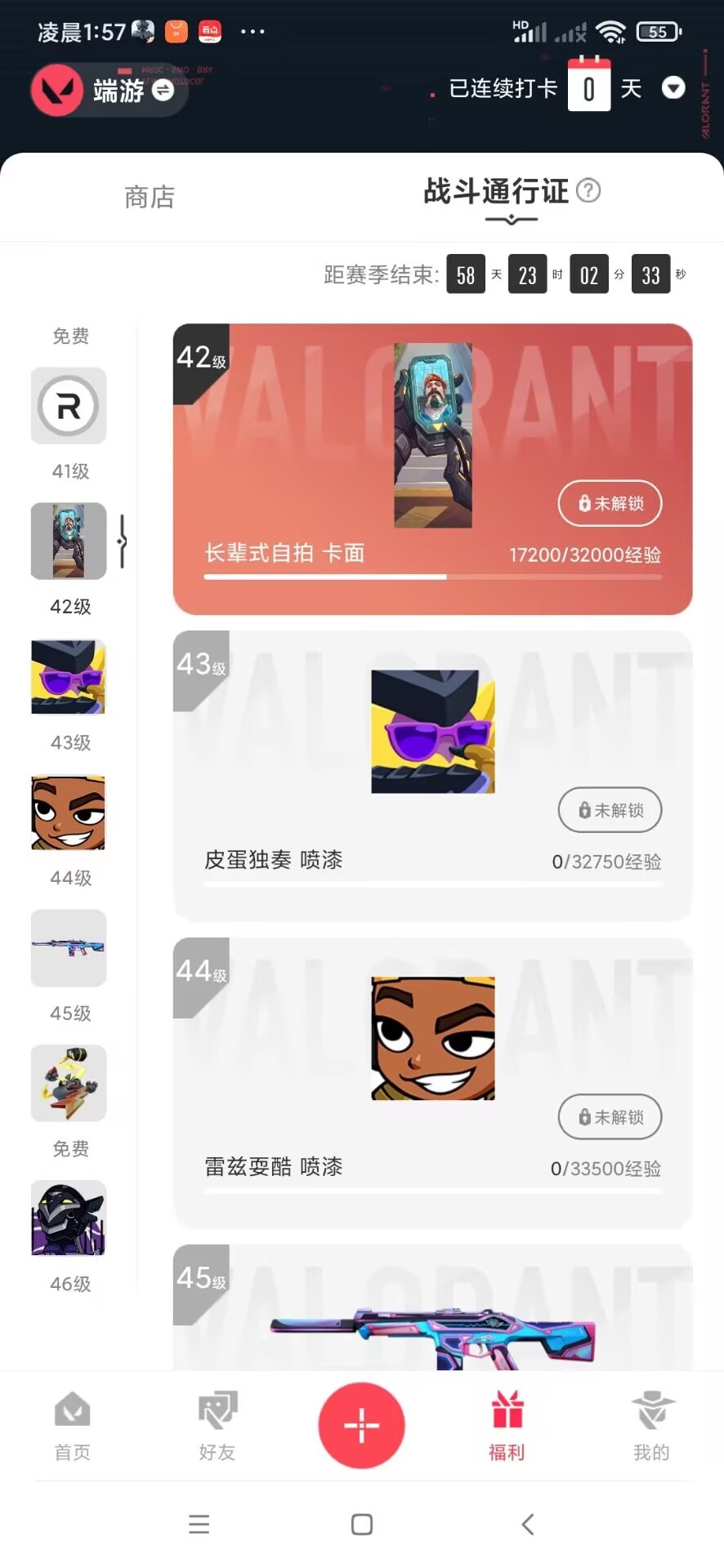This screenshot has width=724, height=1568.
Task: Tap the experience progress bar on level 42 card
Action: pos(433,577)
